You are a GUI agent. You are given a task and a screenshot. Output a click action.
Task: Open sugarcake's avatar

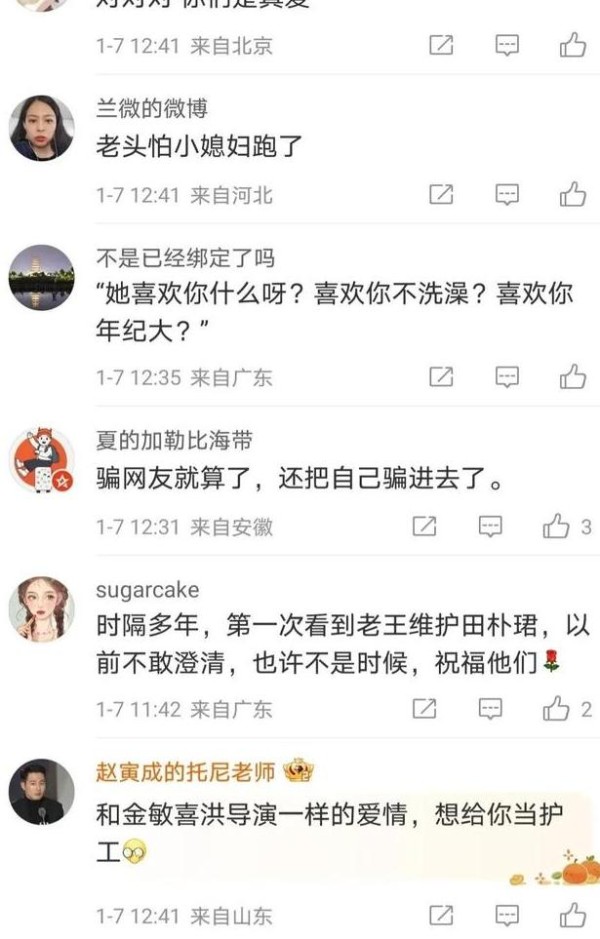tap(42, 609)
